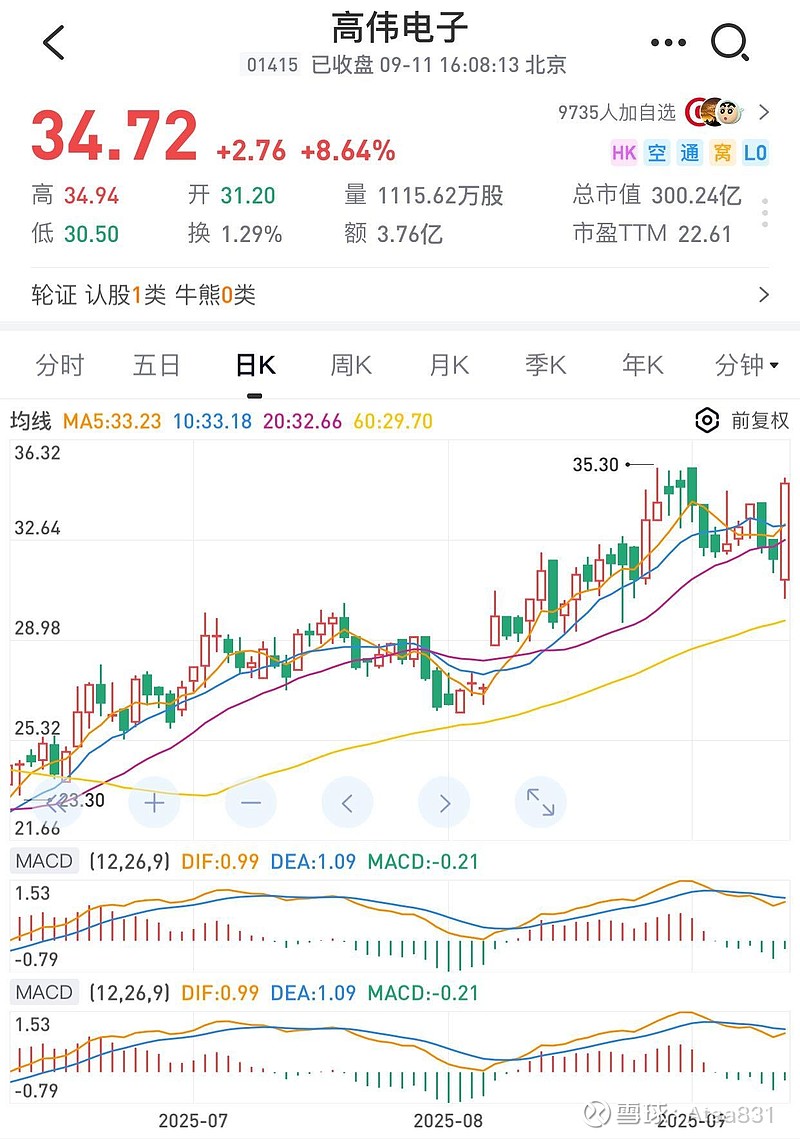800x1139 pixels.
Task: Open the 轮证 warrants row
Action: click(400, 295)
